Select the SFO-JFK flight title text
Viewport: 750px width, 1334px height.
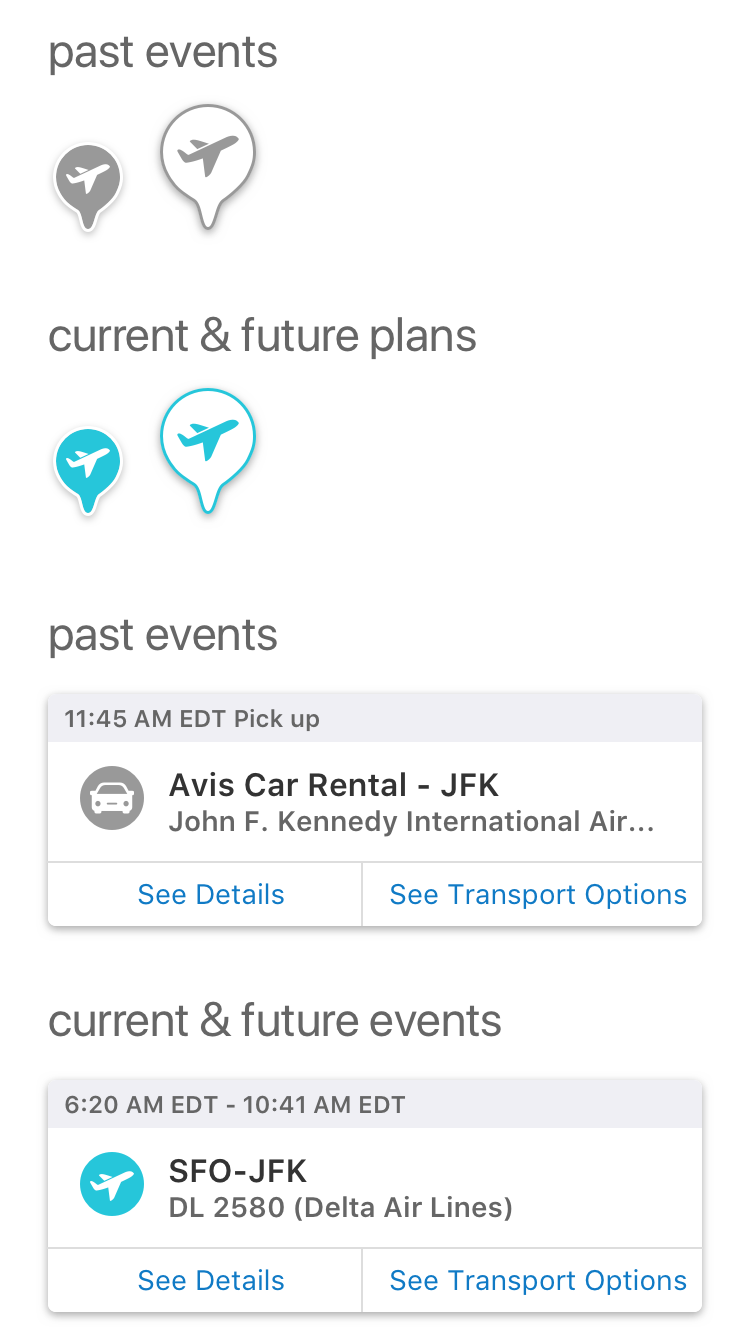pyautogui.click(x=237, y=1170)
